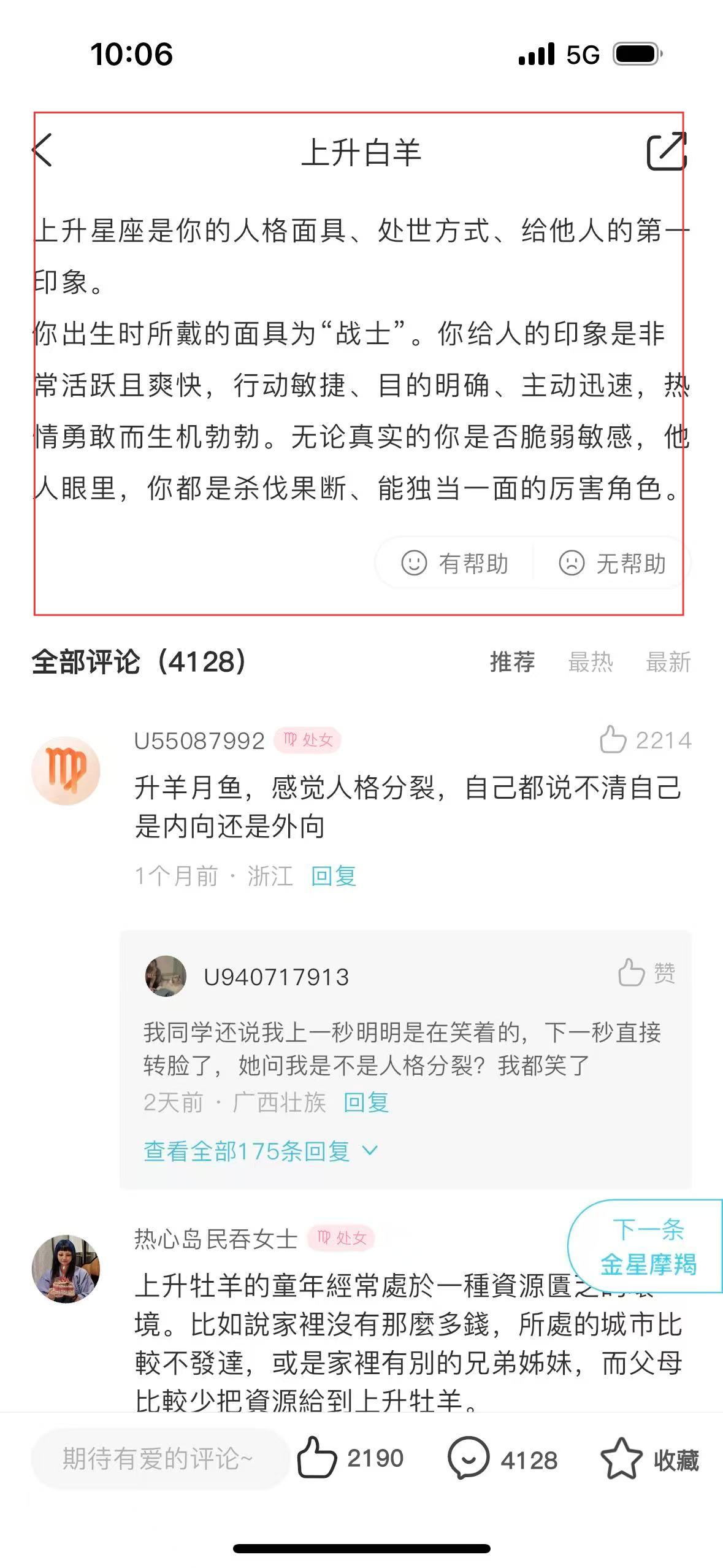Open U55087992's profile avatar
This screenshot has height=1568, width=723.
coord(66,771)
